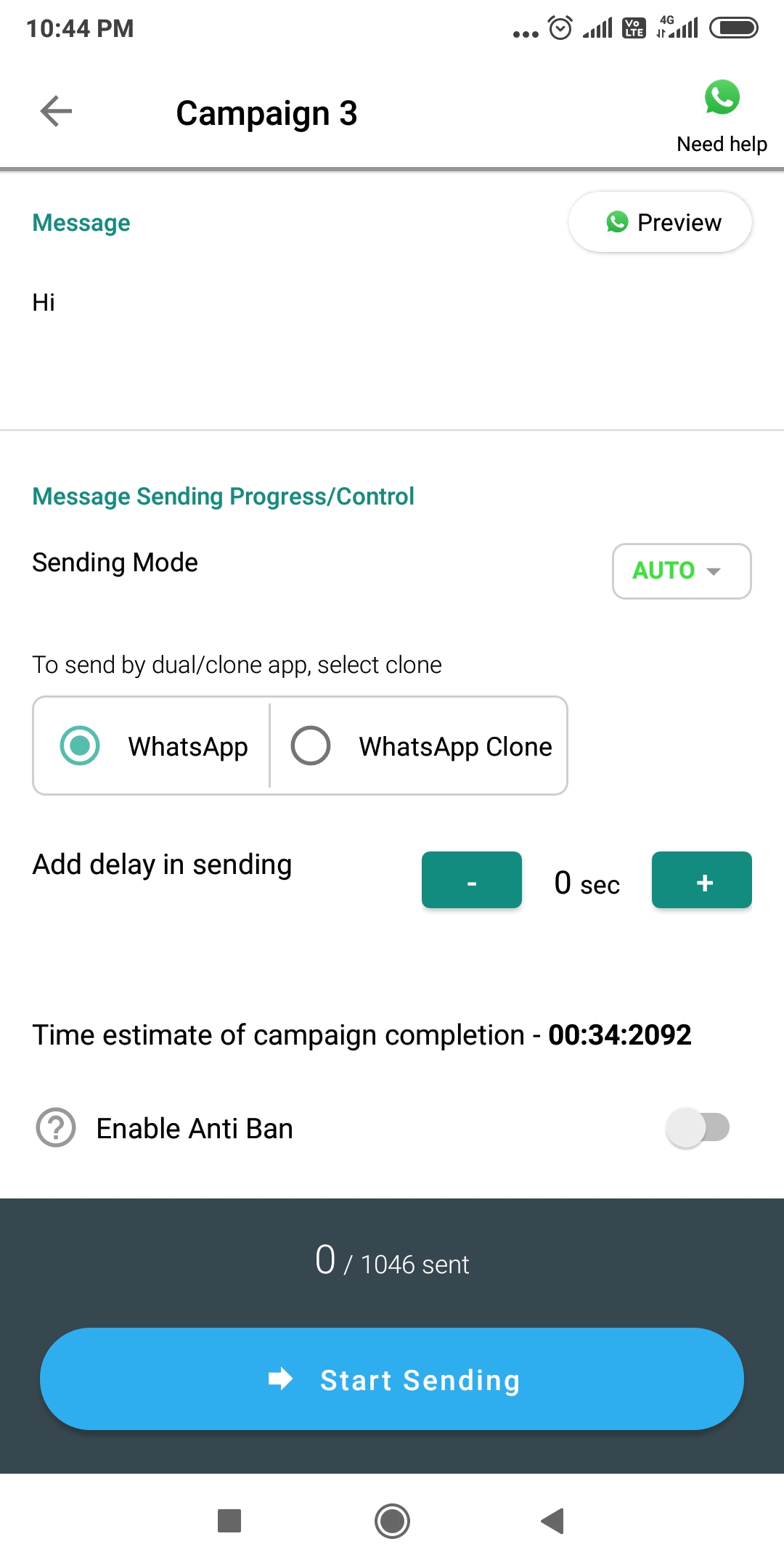Screen dimensions: 784x1568
Task: Enable the Anti Ban switch
Action: click(x=698, y=1127)
